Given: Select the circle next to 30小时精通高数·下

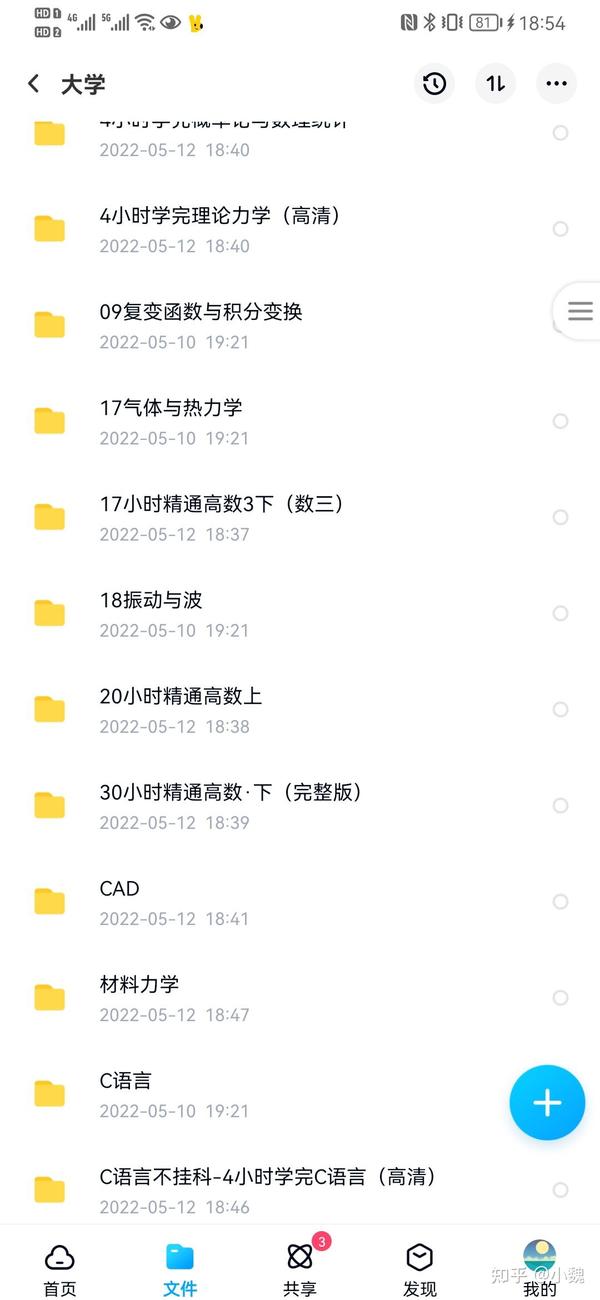Looking at the screenshot, I should (x=561, y=805).
